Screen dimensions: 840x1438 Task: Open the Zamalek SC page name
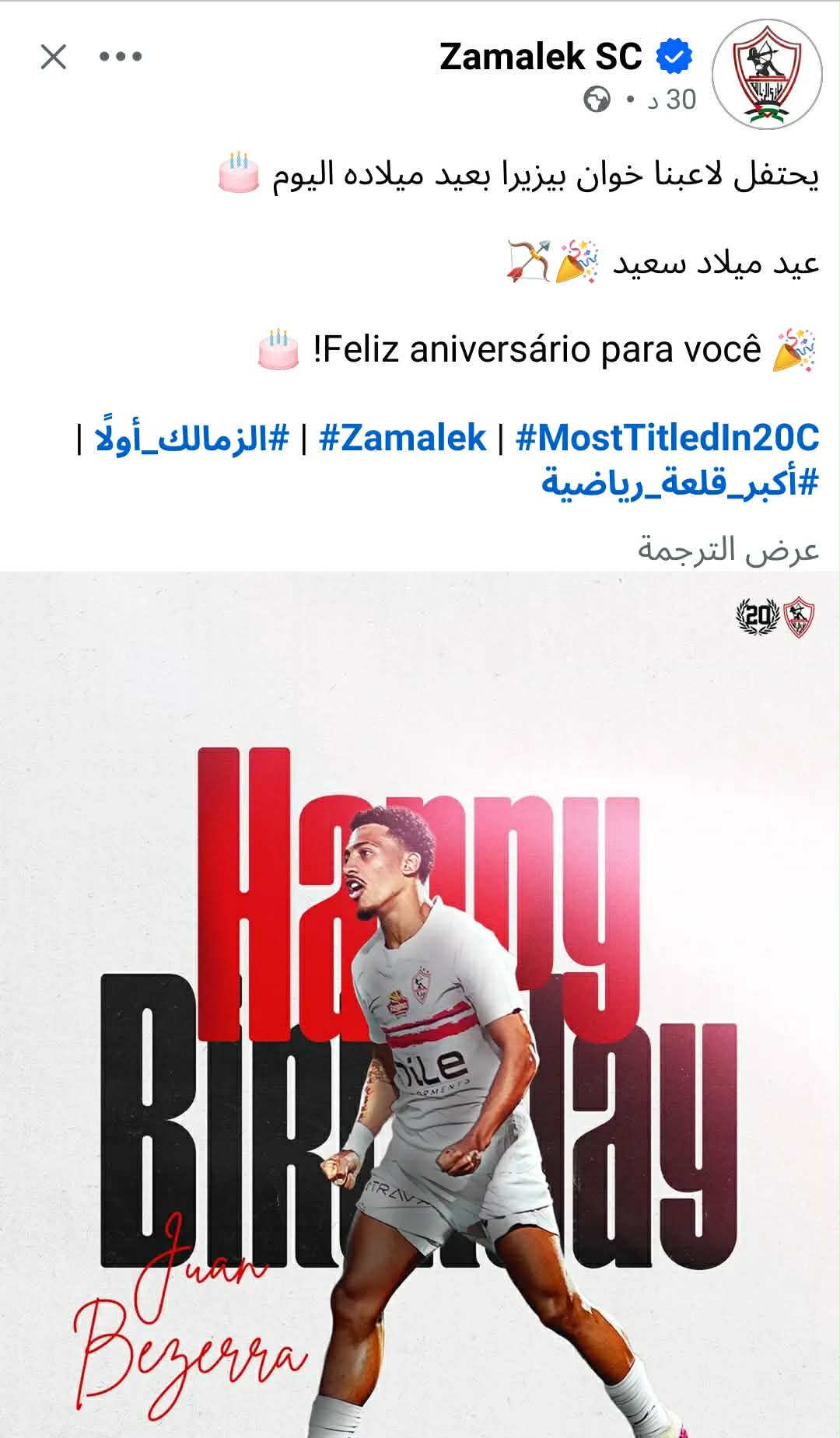541,57
